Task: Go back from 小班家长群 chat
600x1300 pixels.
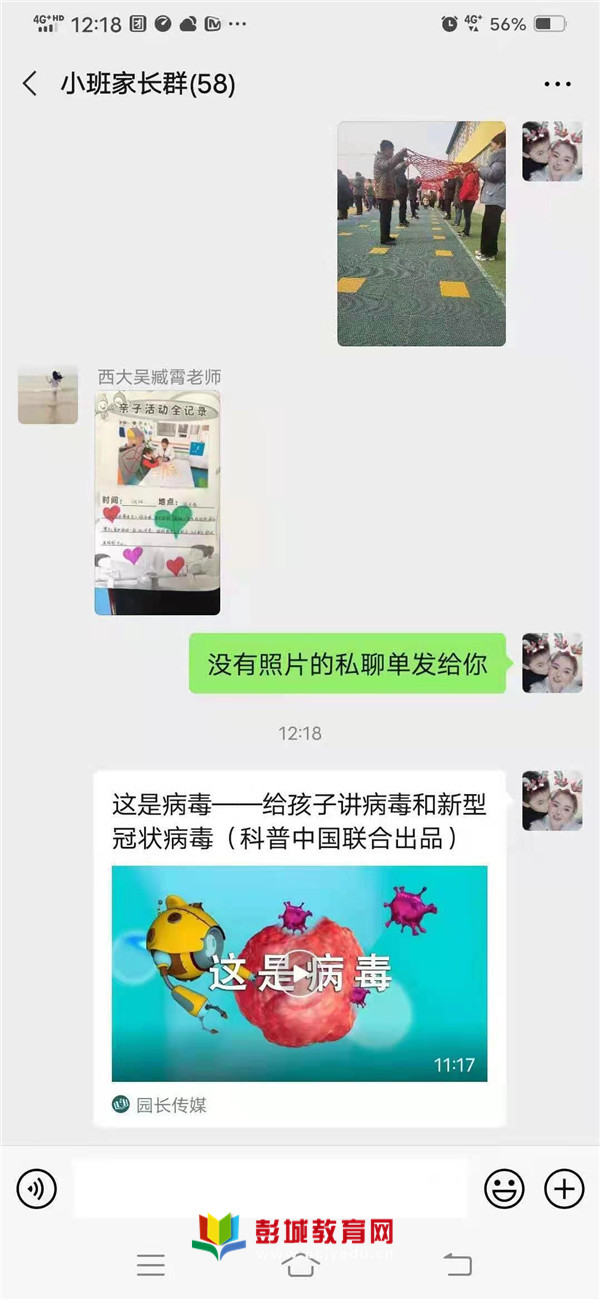Action: tap(30, 84)
